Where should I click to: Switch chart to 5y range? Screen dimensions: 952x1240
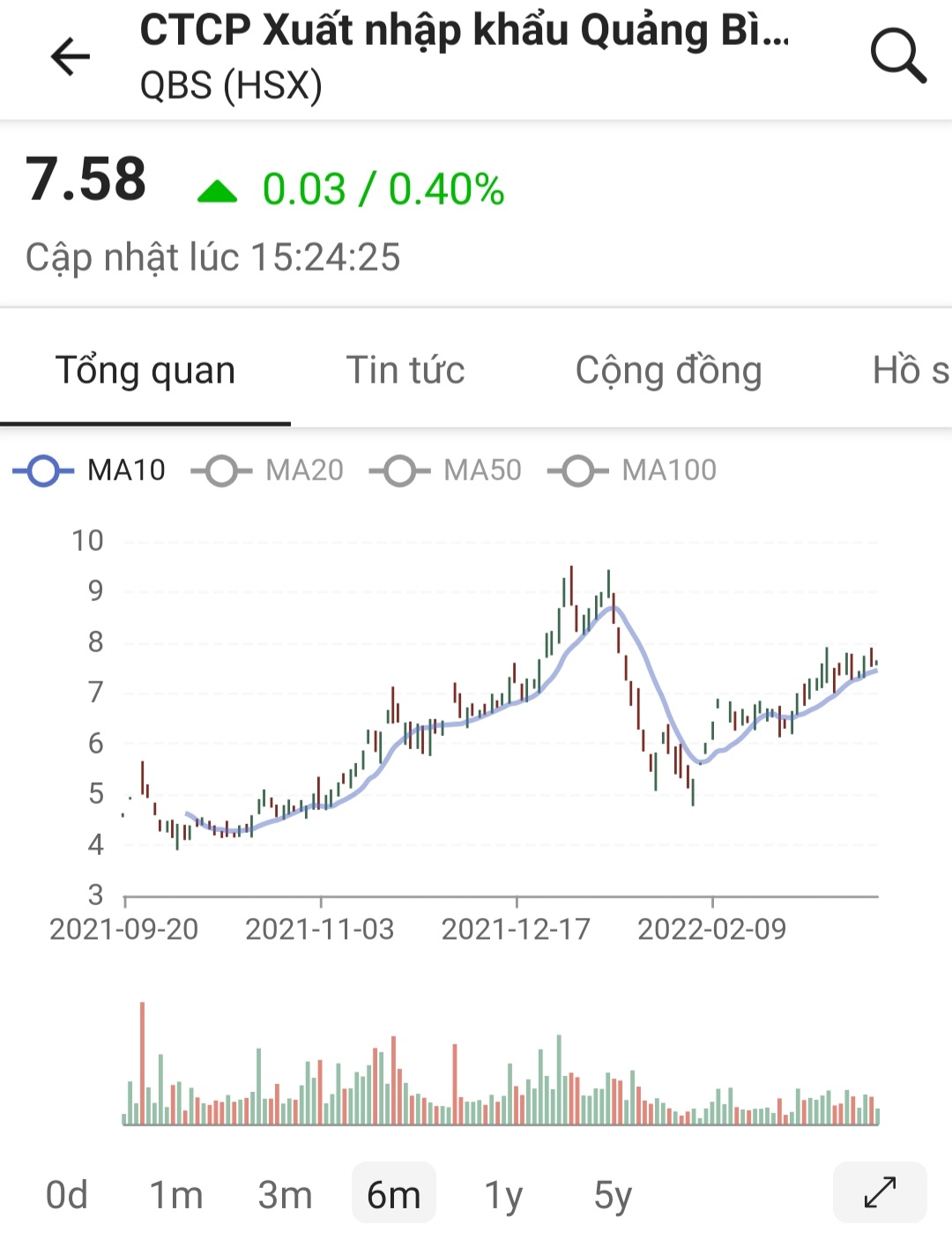(x=613, y=1195)
